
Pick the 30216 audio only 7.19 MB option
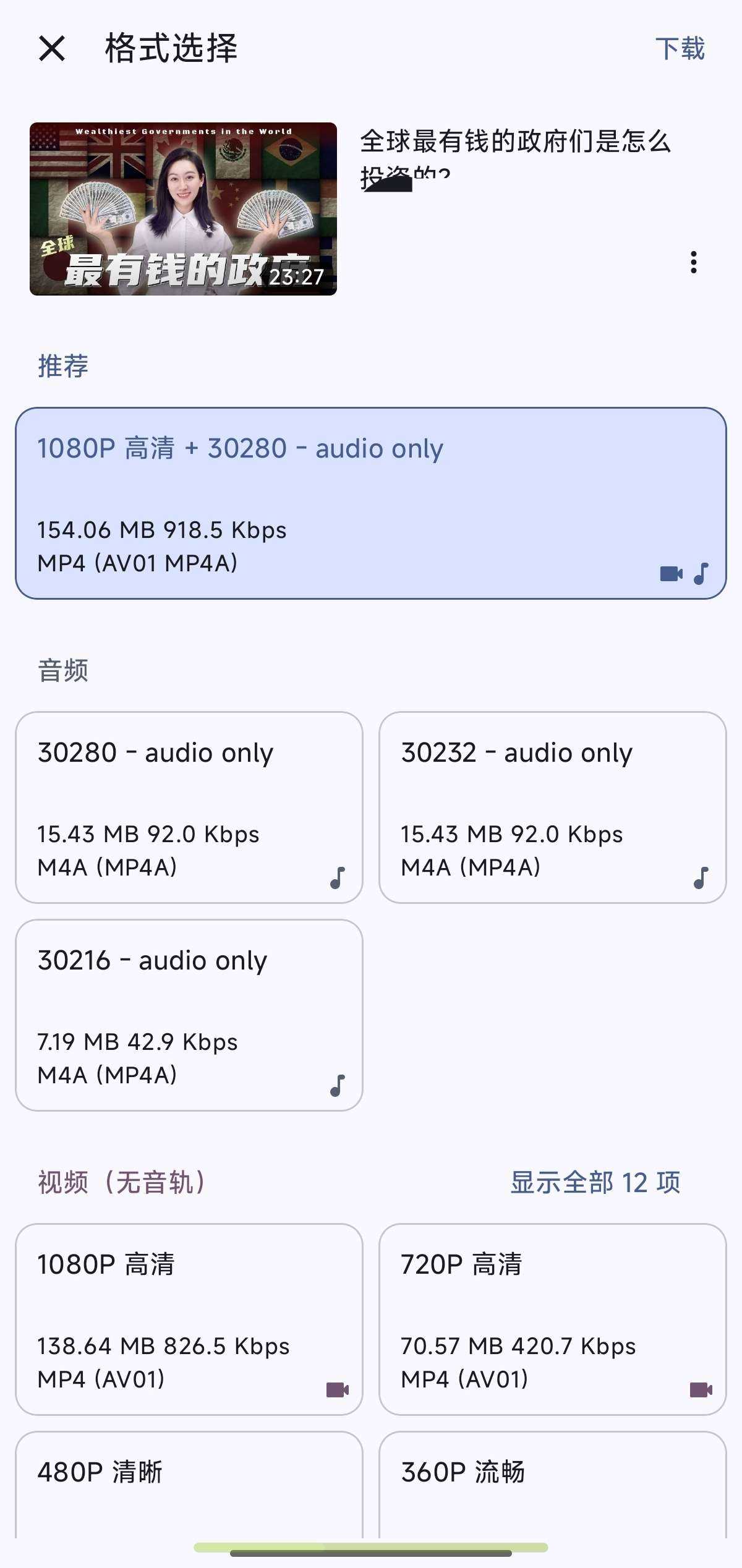coord(189,1015)
